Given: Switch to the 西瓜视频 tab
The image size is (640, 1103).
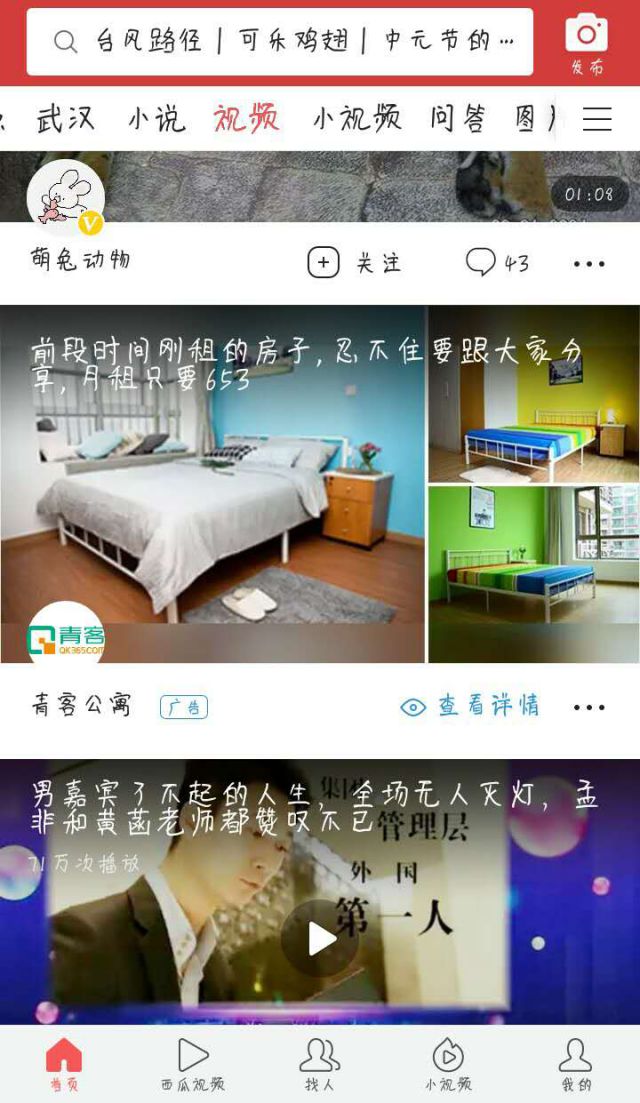Looking at the screenshot, I should pos(193,1064).
